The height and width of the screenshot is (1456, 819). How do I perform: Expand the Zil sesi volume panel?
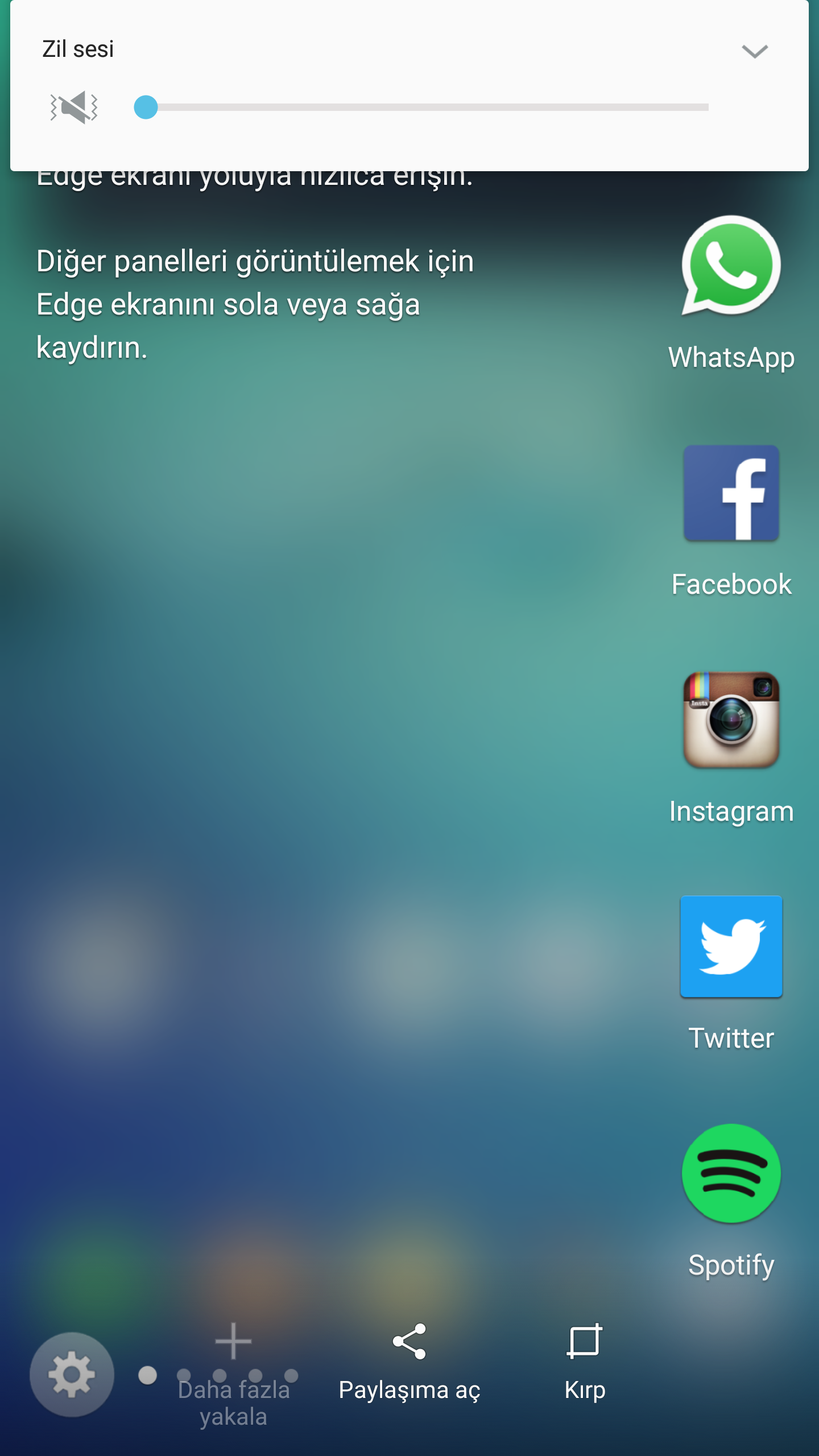755,51
